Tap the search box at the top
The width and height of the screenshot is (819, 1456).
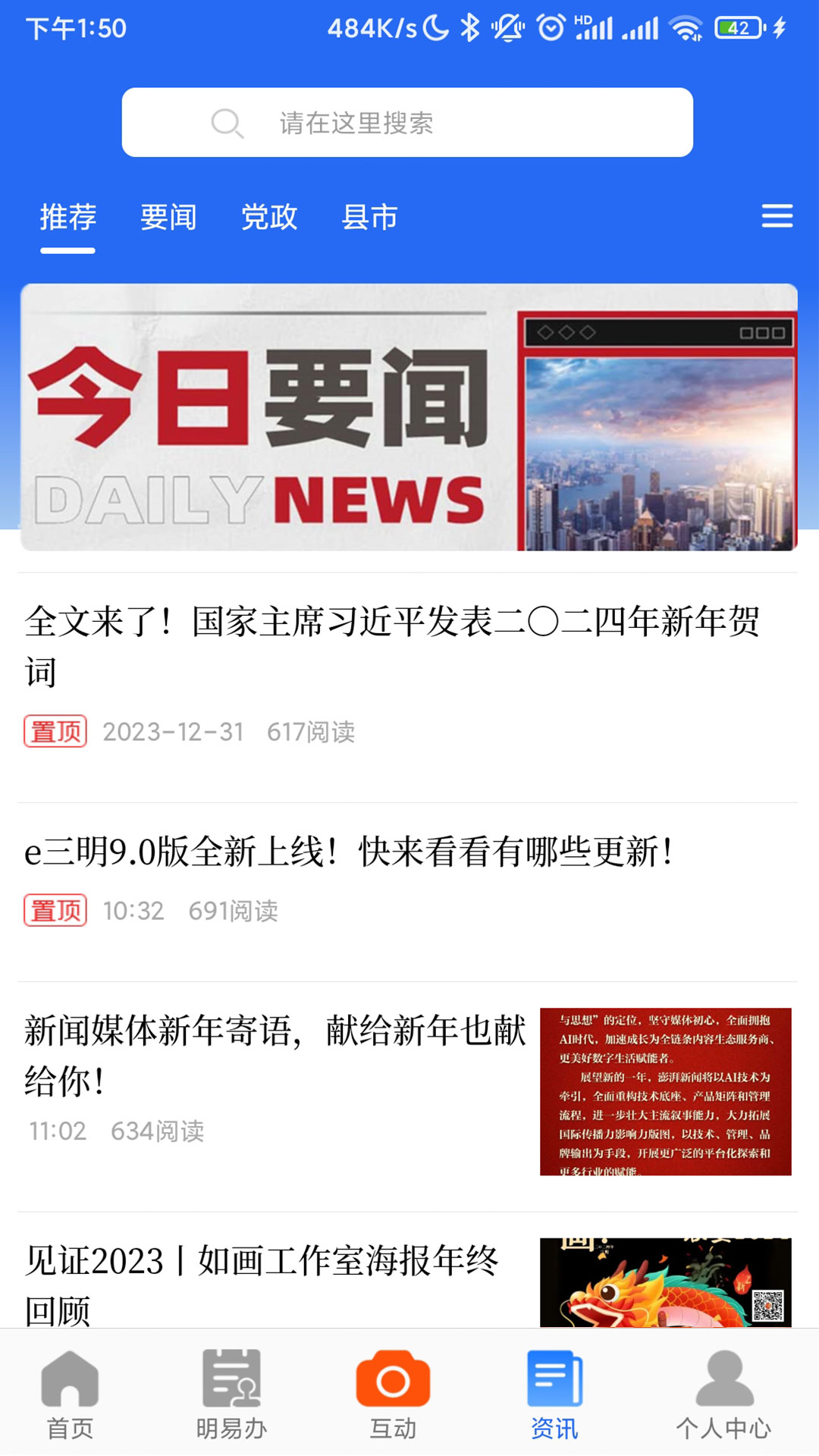click(x=407, y=122)
